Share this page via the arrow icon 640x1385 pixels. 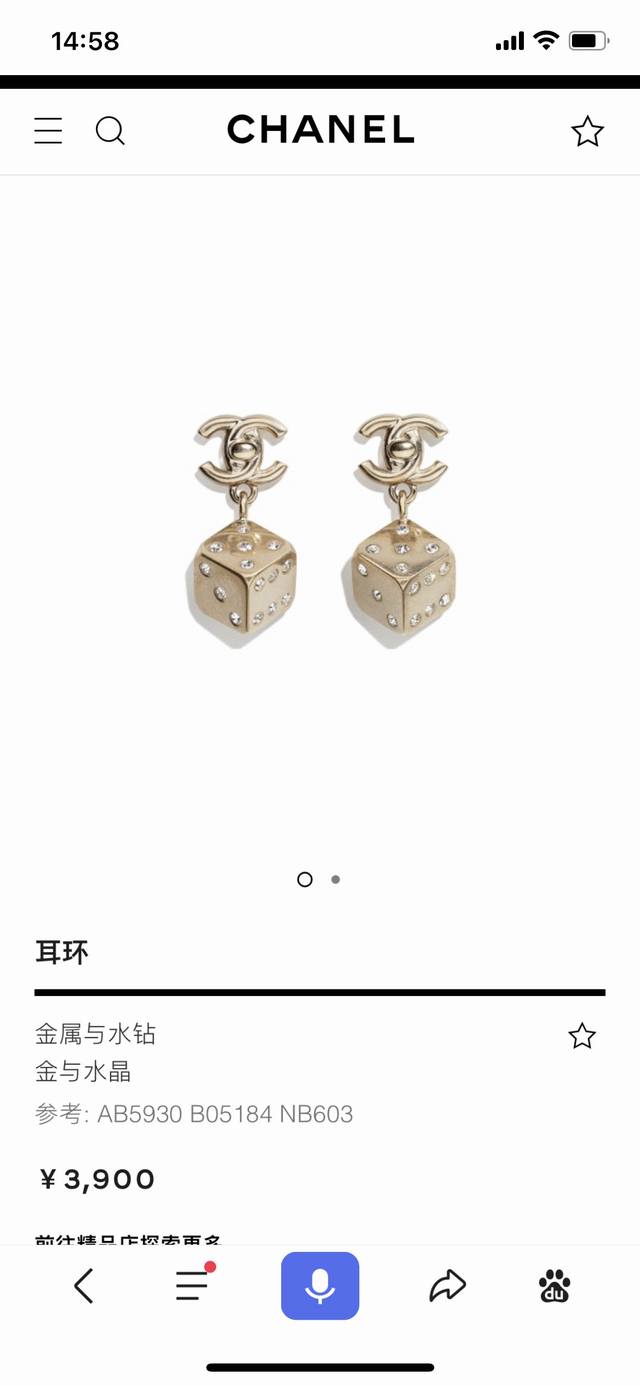click(x=448, y=1285)
